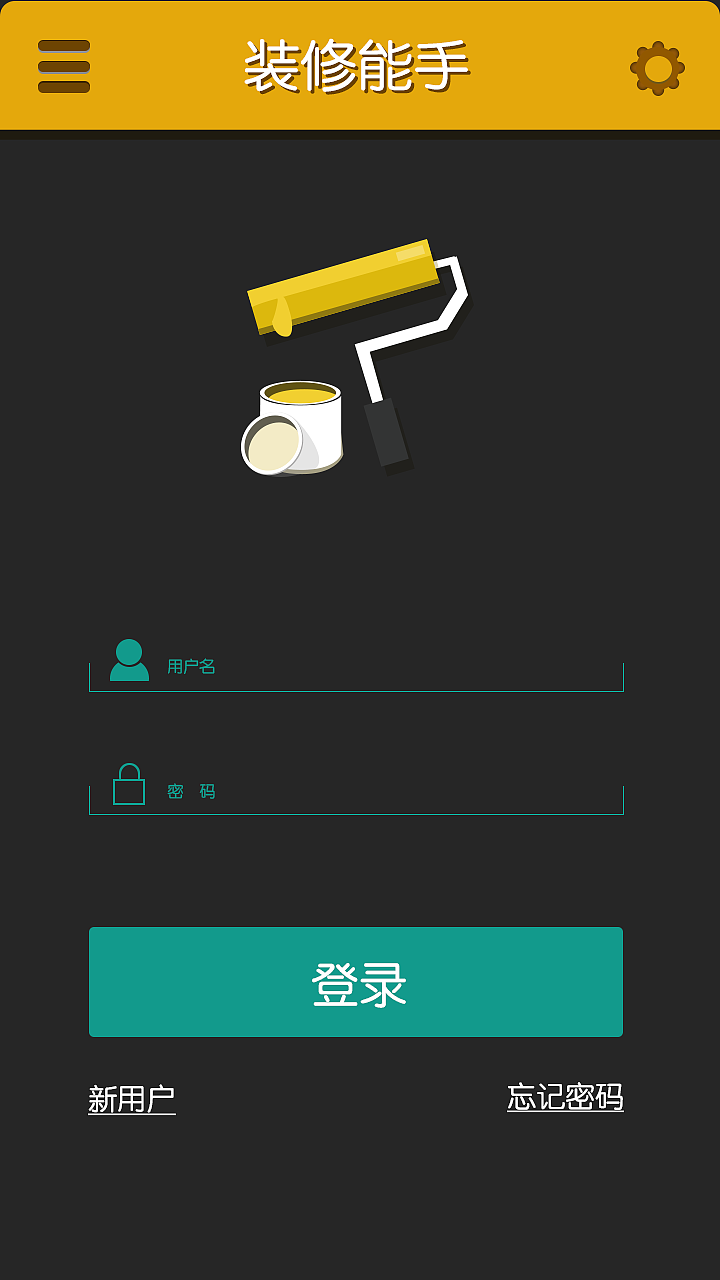The width and height of the screenshot is (720, 1280).
Task: Tap the 装修能手 app title
Action: pos(360,65)
